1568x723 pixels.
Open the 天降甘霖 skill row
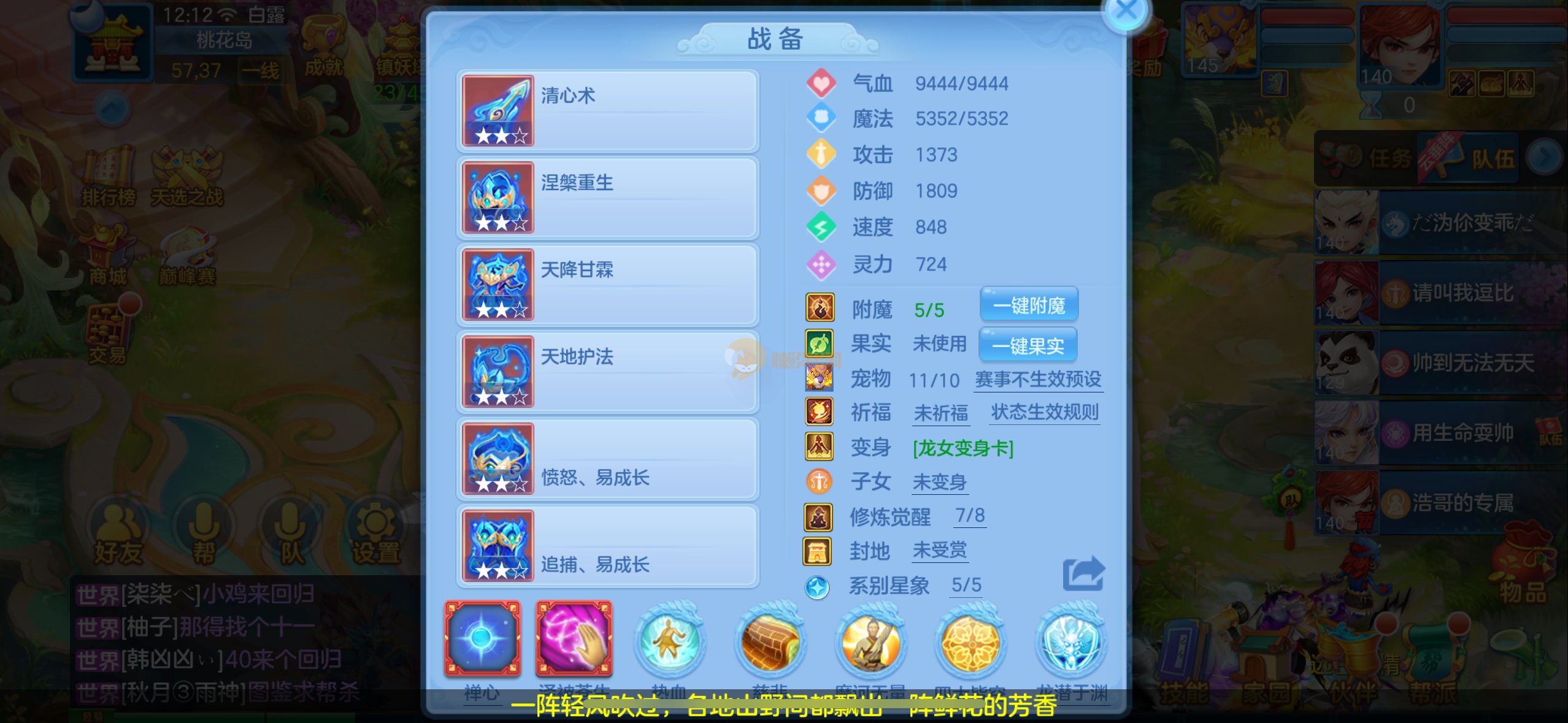[x=608, y=285]
